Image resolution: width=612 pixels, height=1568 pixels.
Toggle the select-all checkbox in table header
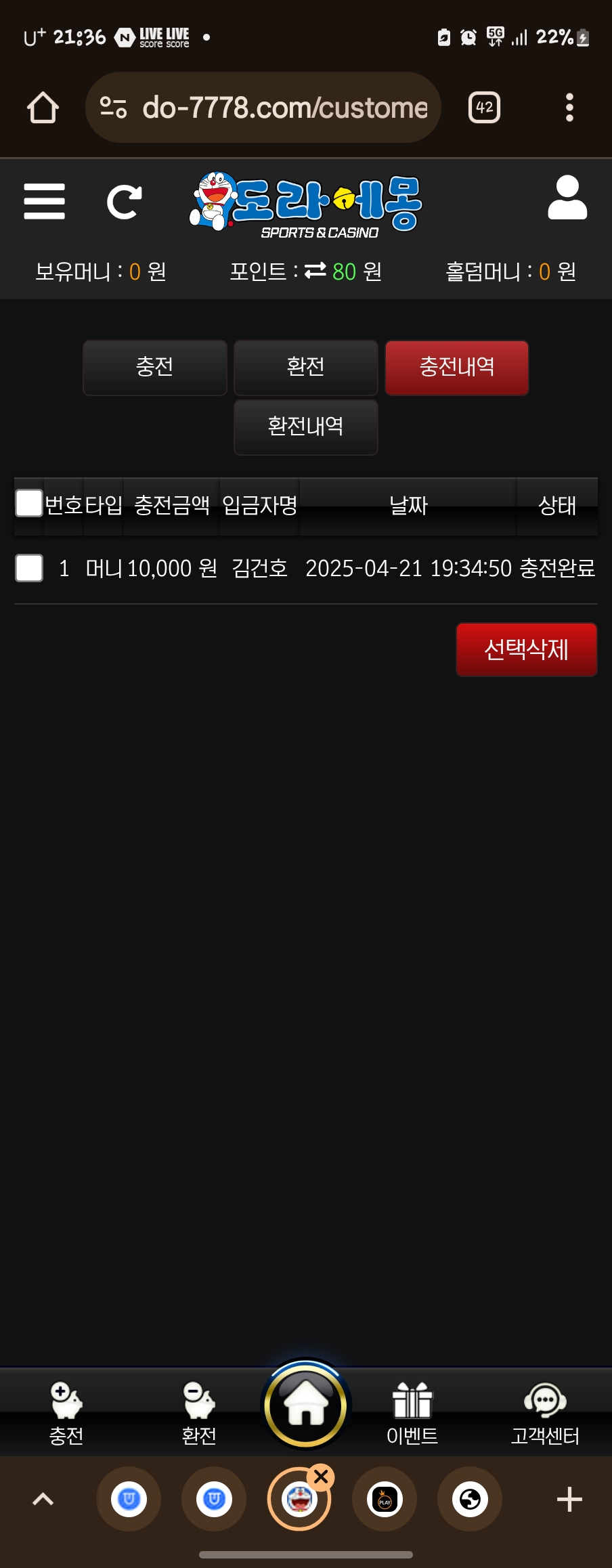(x=29, y=503)
